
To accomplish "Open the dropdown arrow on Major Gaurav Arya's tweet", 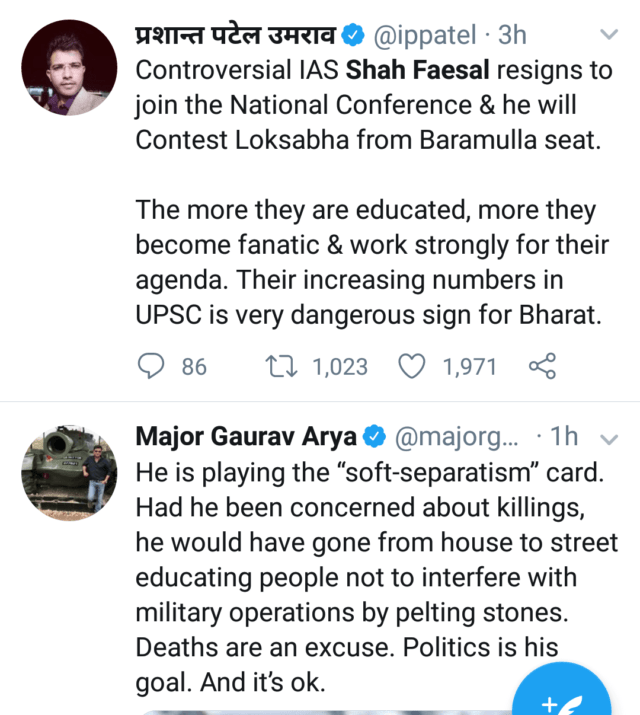I will coord(609,437).
